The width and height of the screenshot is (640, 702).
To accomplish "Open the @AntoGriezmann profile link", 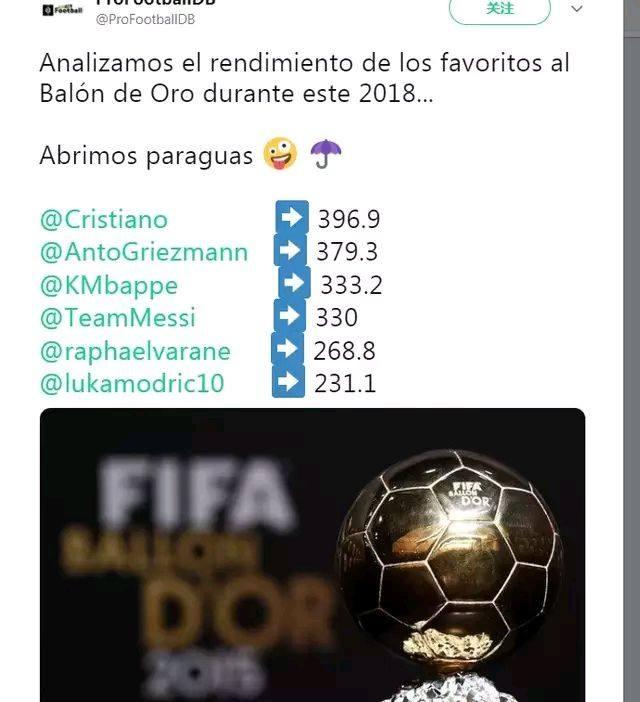I will point(144,252).
